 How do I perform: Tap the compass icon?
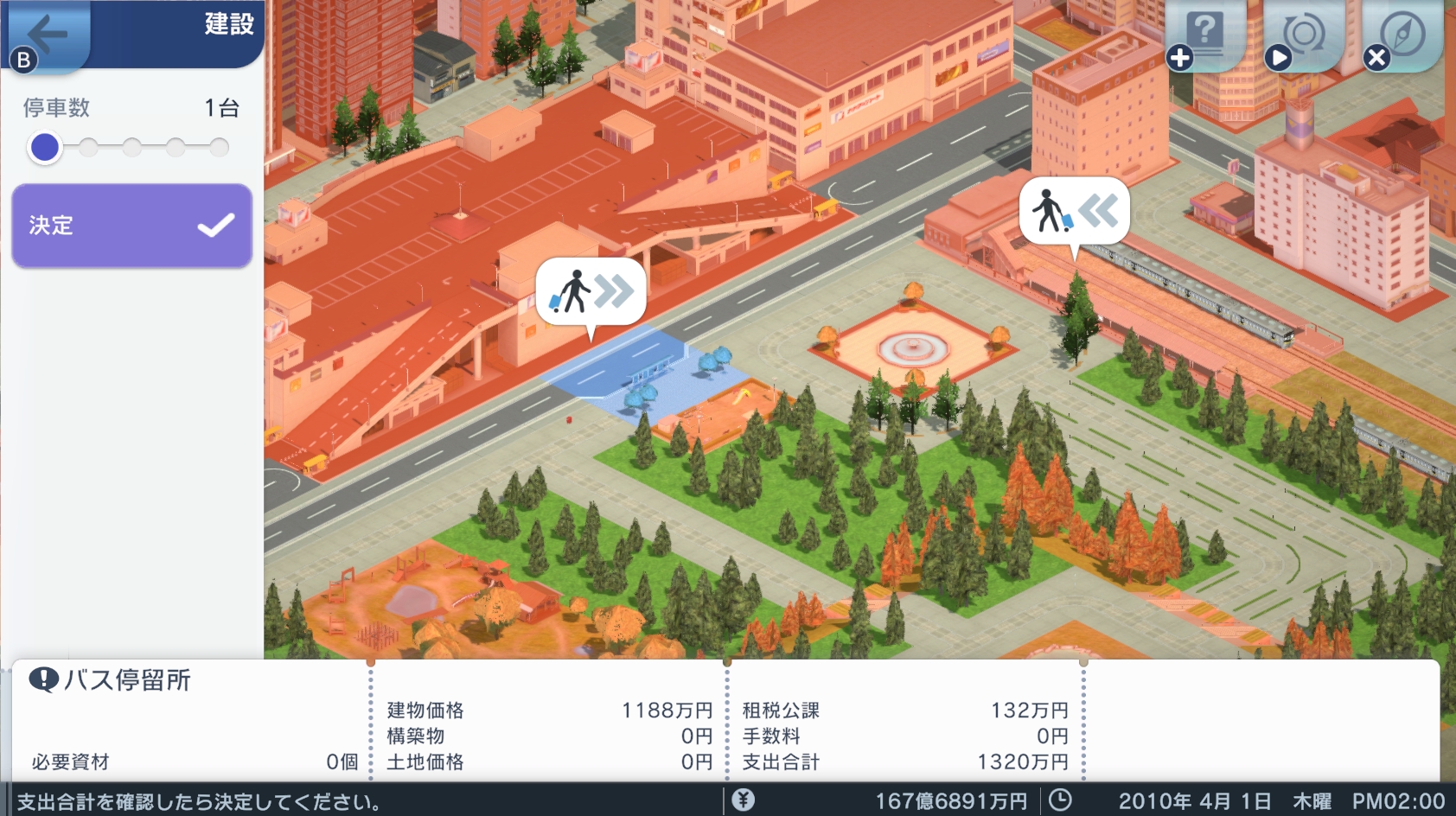pos(1402,35)
